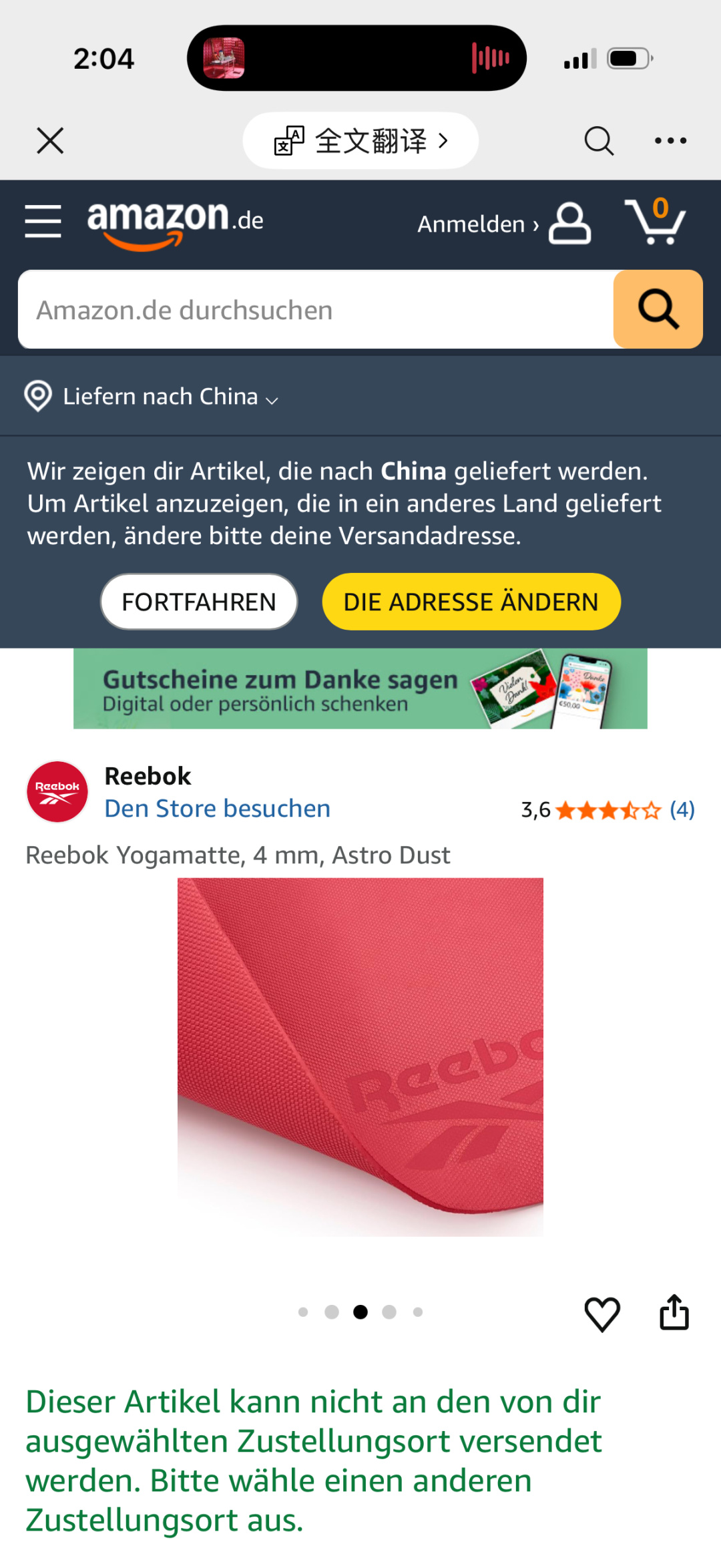Go to the Amazon.de homepage logo
Image resolution: width=721 pixels, height=1568 pixels.
point(175,223)
